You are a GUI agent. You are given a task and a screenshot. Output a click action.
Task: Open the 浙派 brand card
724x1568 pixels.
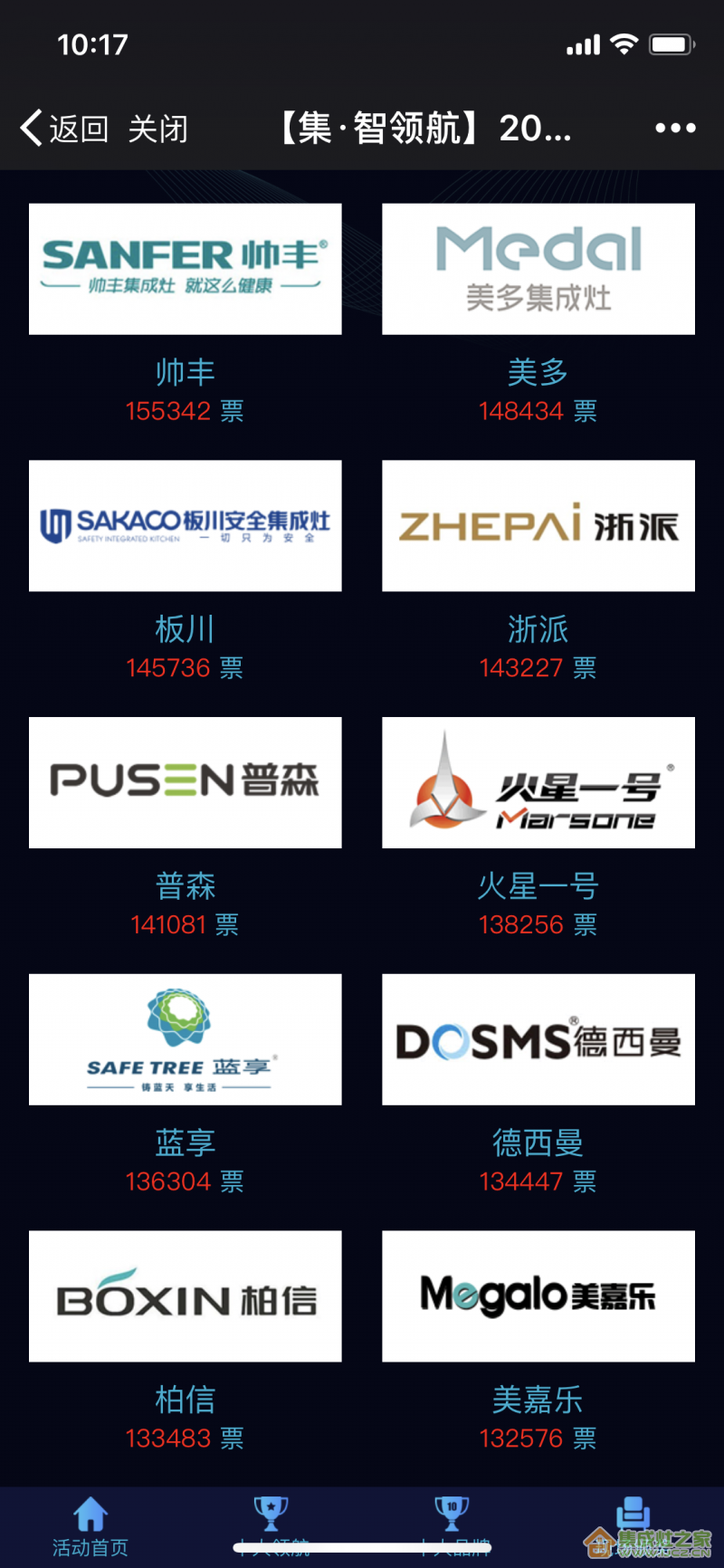[538, 526]
